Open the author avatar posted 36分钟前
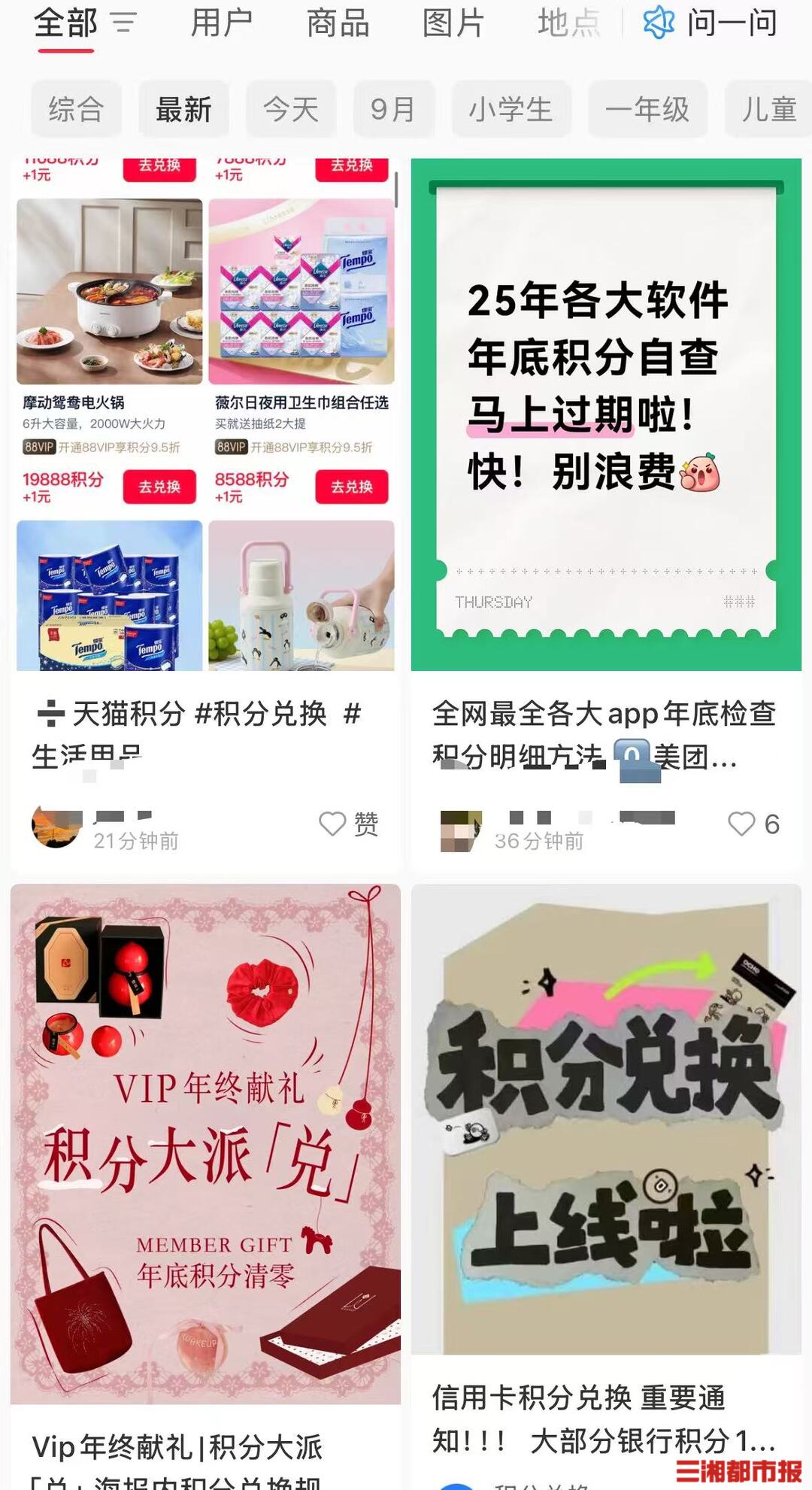The width and height of the screenshot is (812, 1490). [460, 830]
